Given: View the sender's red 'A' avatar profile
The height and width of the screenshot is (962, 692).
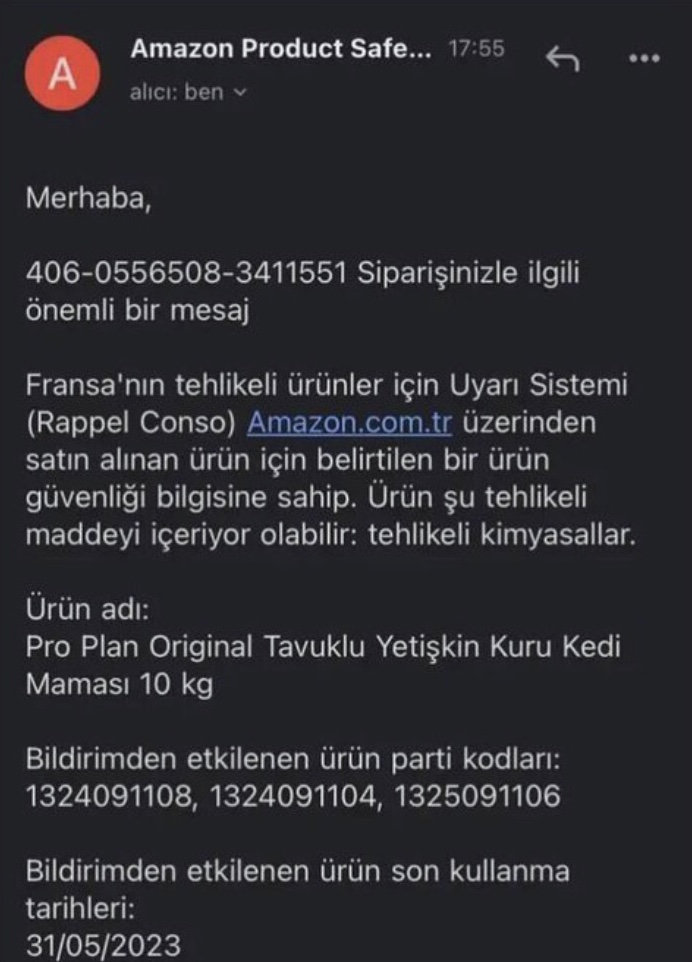Looking at the screenshot, I should point(63,72).
